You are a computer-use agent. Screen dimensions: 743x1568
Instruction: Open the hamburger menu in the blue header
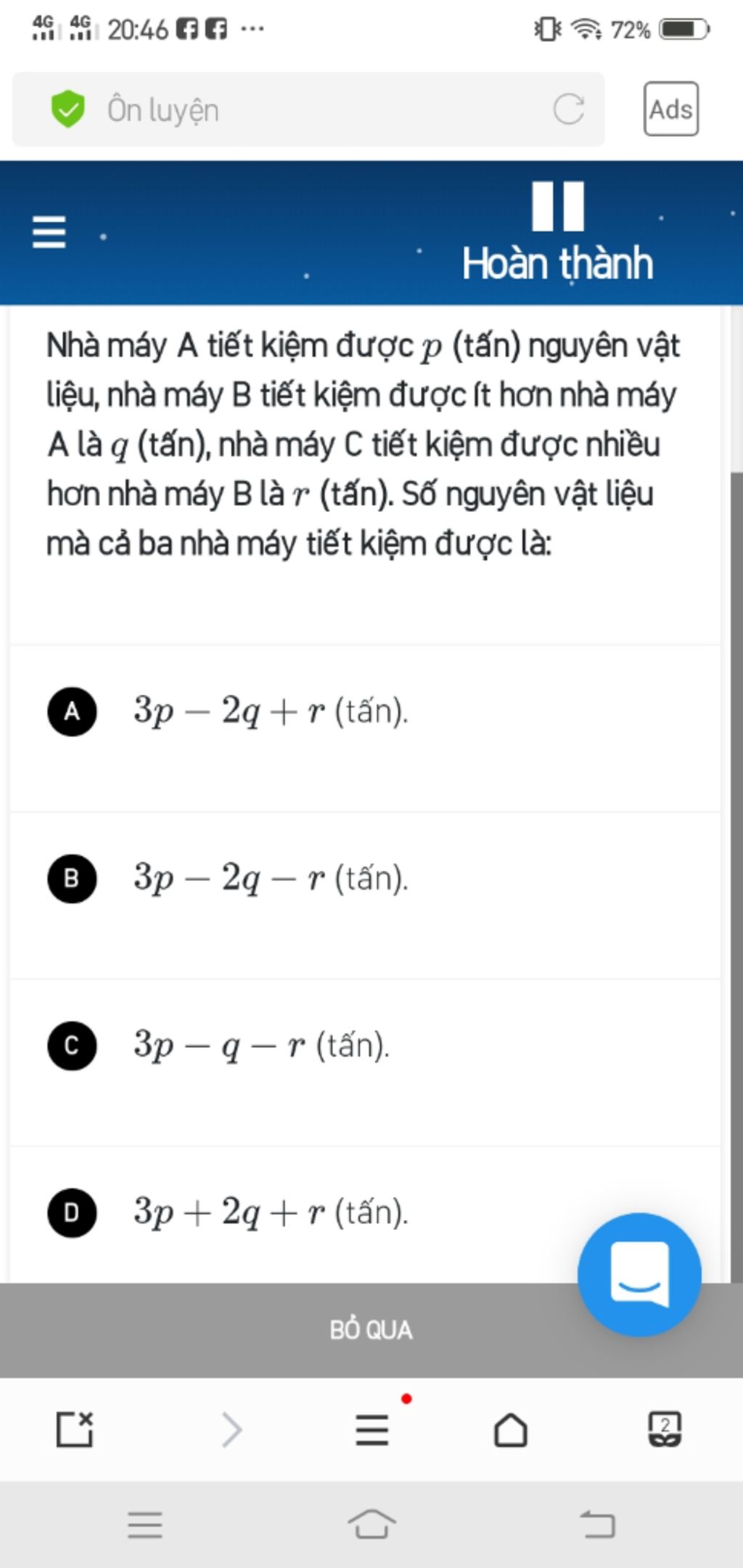pyautogui.click(x=49, y=232)
